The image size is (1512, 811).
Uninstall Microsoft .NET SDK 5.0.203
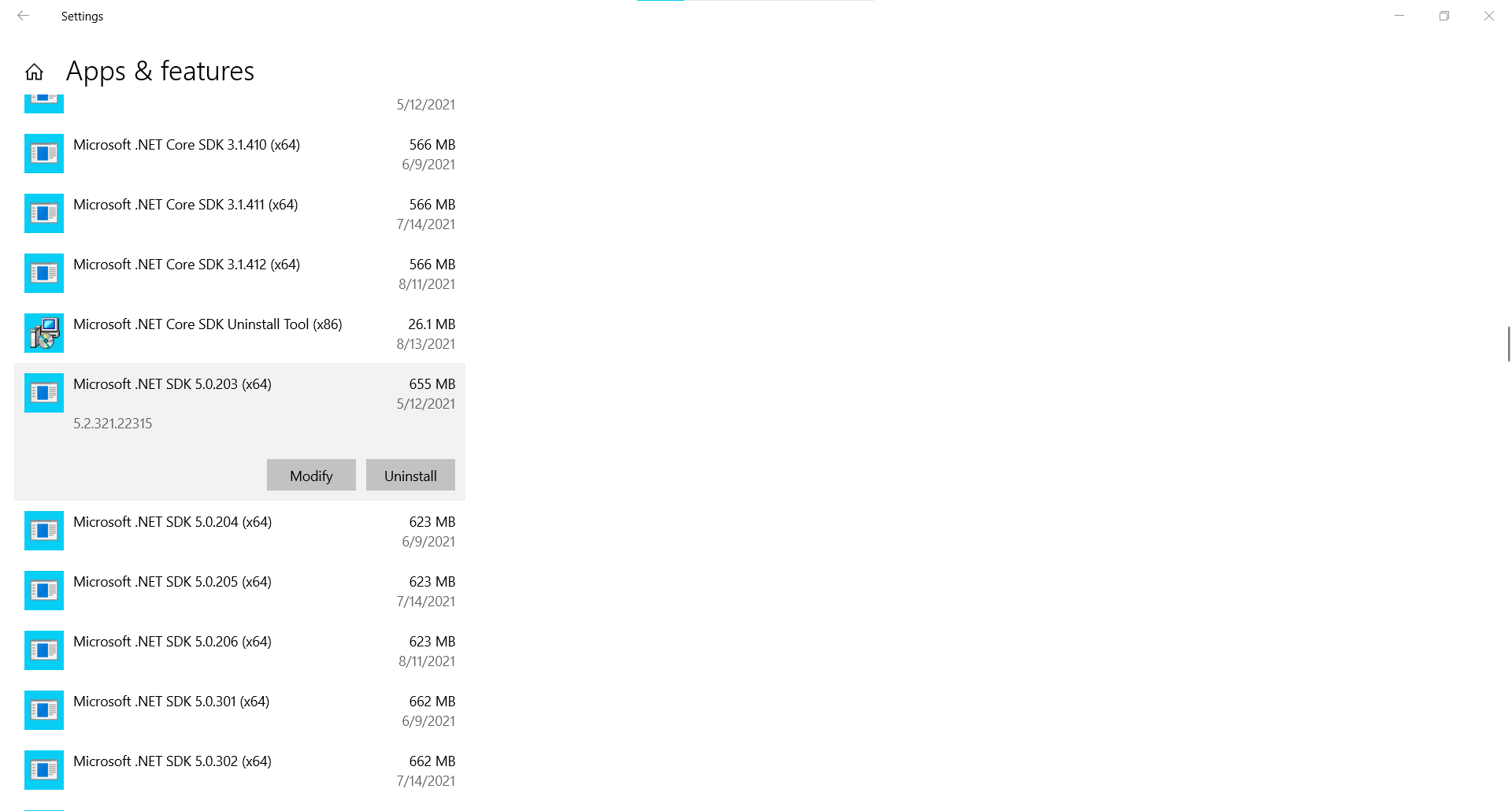point(410,476)
